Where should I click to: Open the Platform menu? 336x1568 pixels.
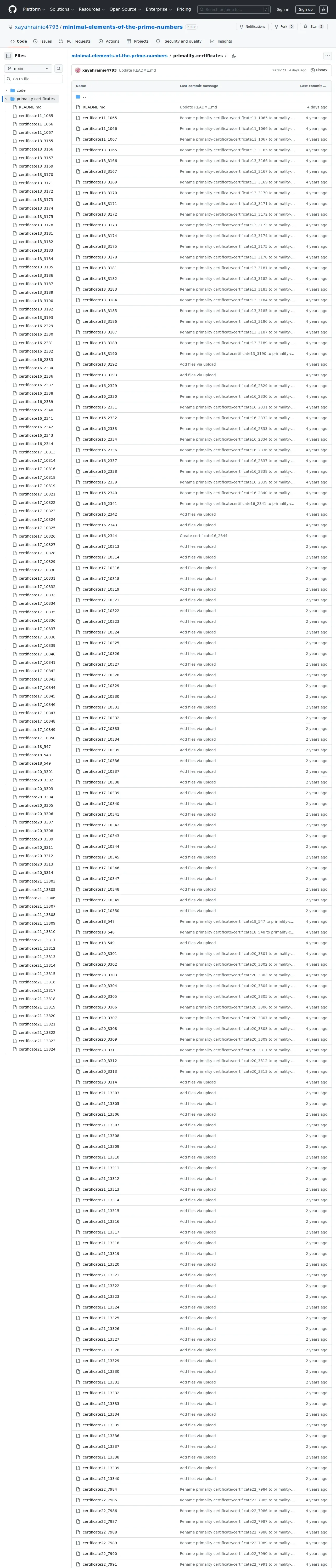click(33, 9)
